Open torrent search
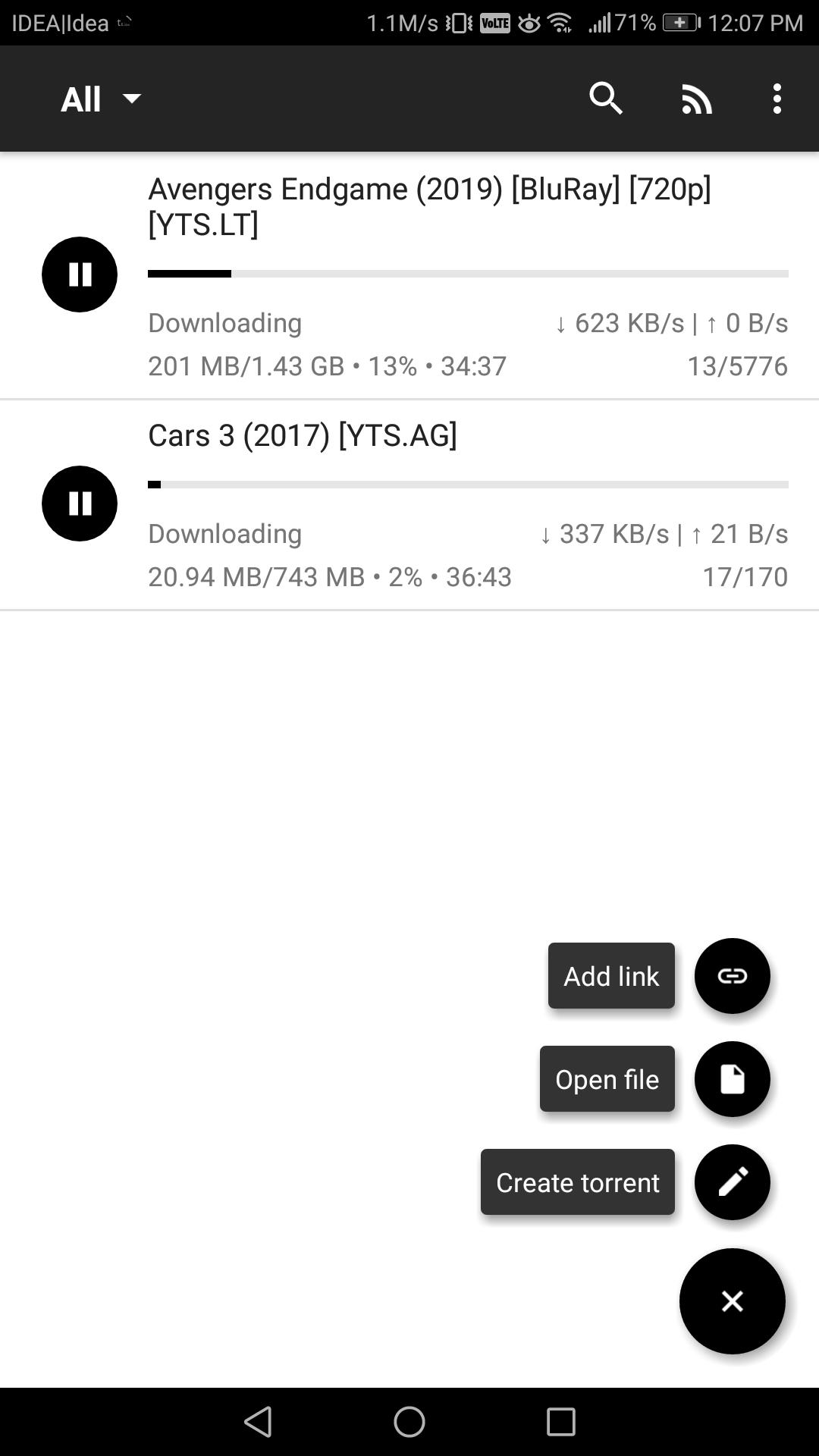The width and height of the screenshot is (819, 1456). [606, 99]
